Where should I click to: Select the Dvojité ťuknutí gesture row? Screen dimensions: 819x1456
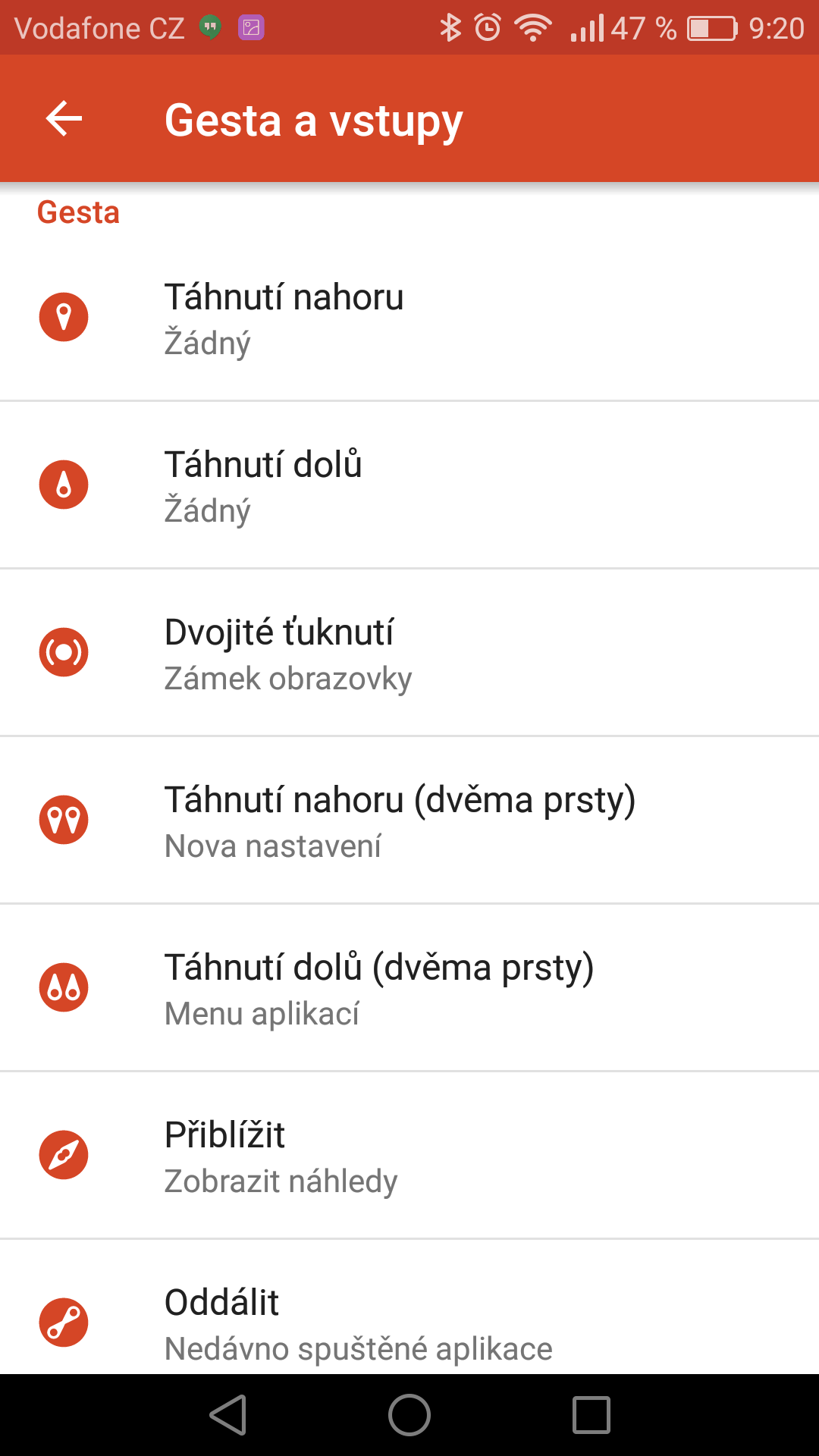(x=409, y=653)
